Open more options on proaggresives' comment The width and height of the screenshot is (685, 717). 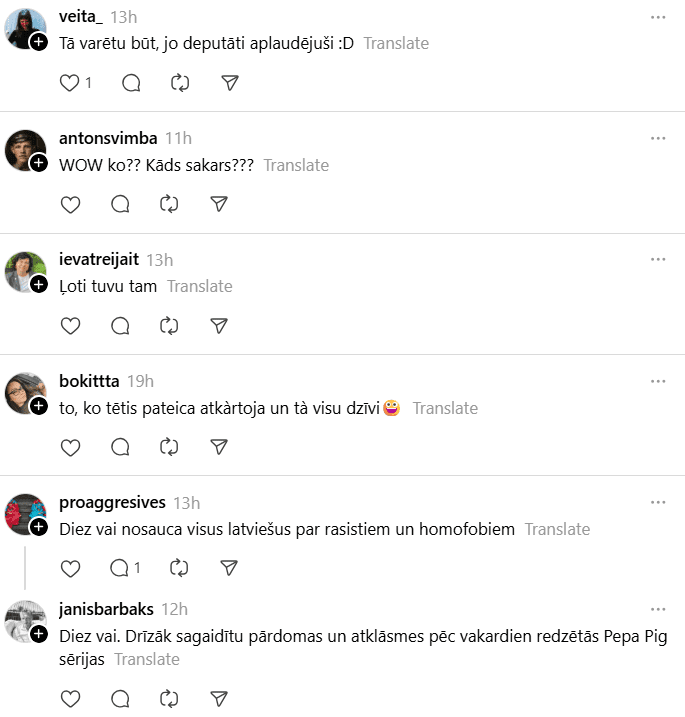point(658,502)
